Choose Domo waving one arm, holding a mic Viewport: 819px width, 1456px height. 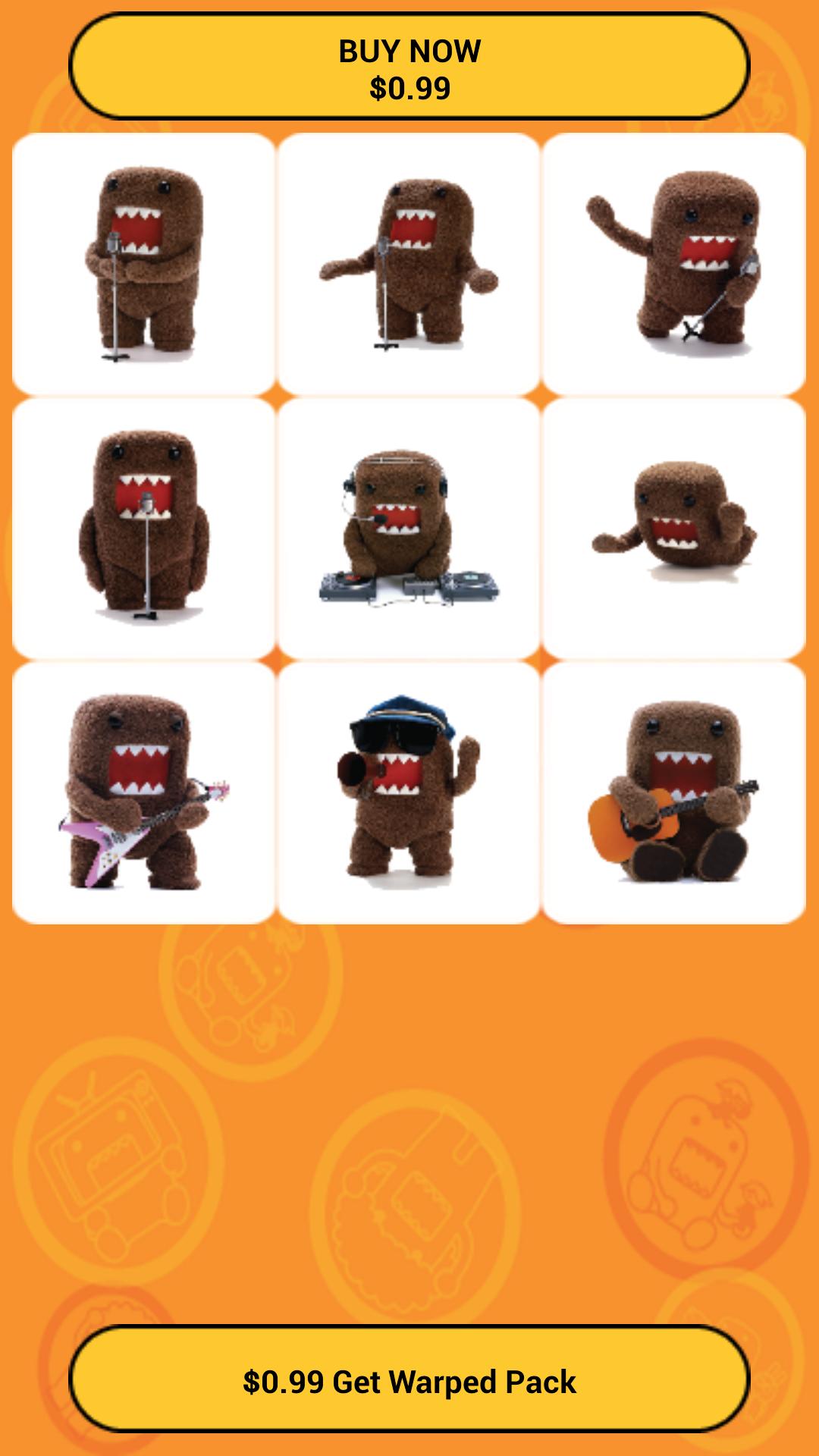point(673,264)
